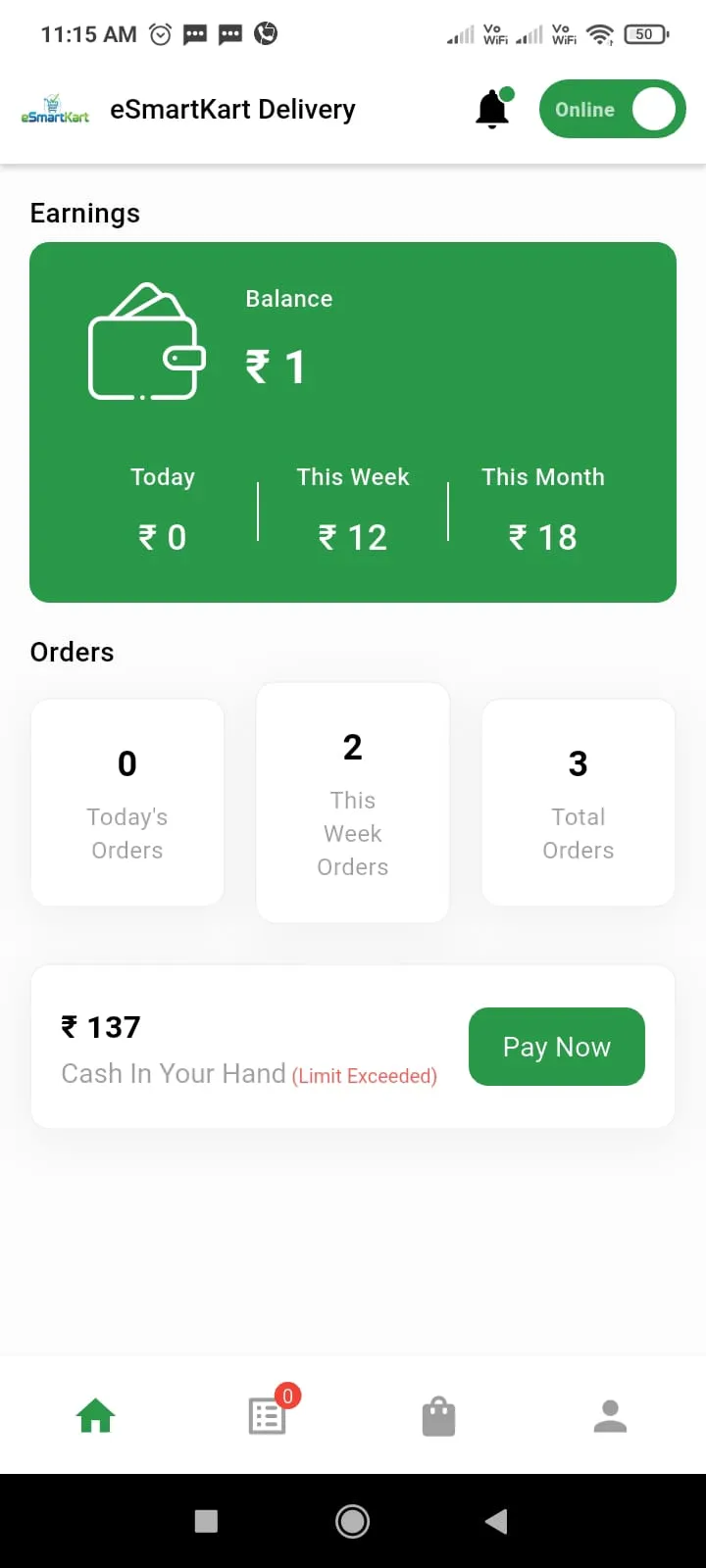The height and width of the screenshot is (1568, 706).
Task: View This Week Orders card
Action: (353, 803)
